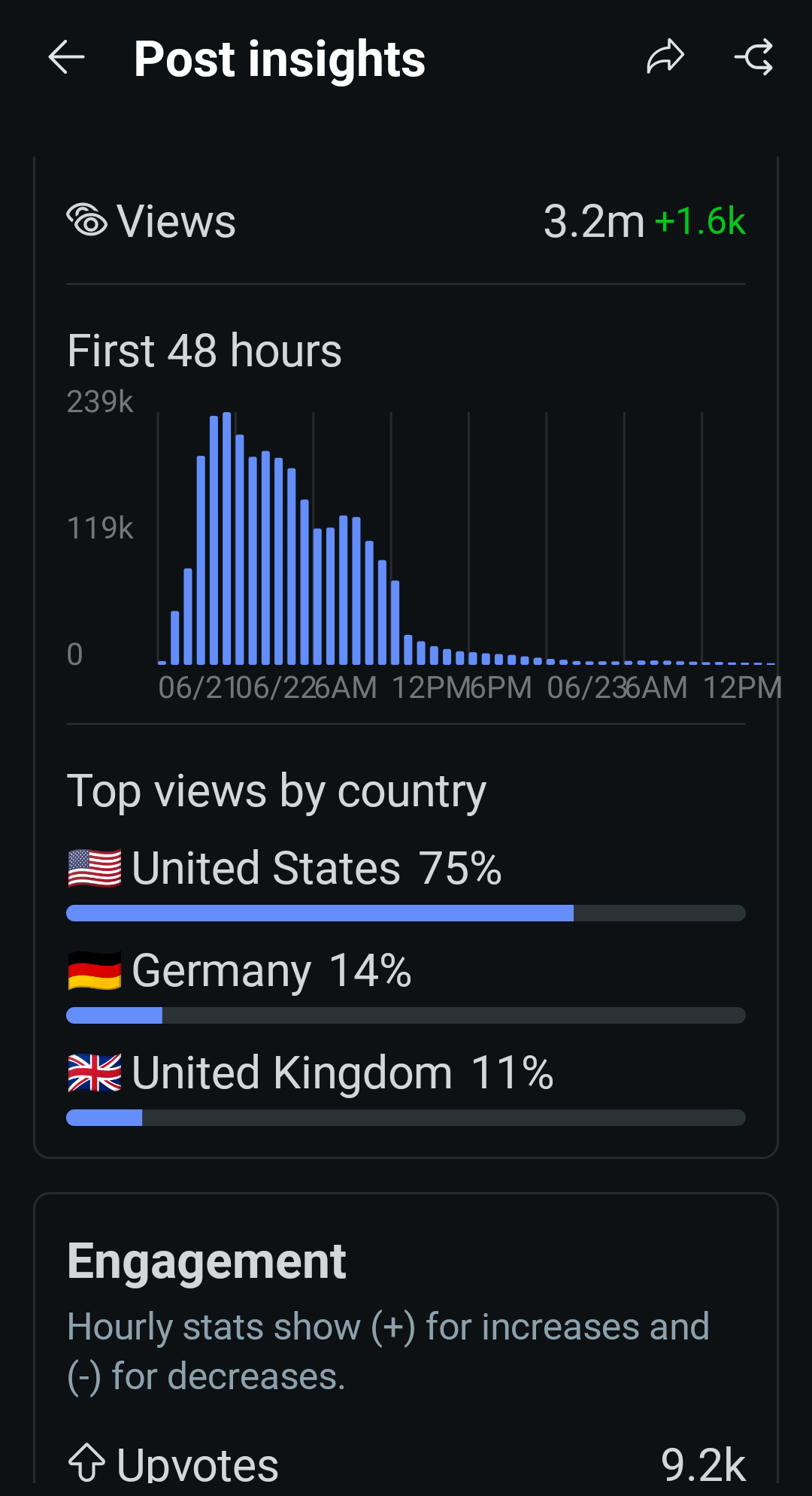The width and height of the screenshot is (812, 1496).
Task: Go back from Post insights
Action: coord(66,58)
